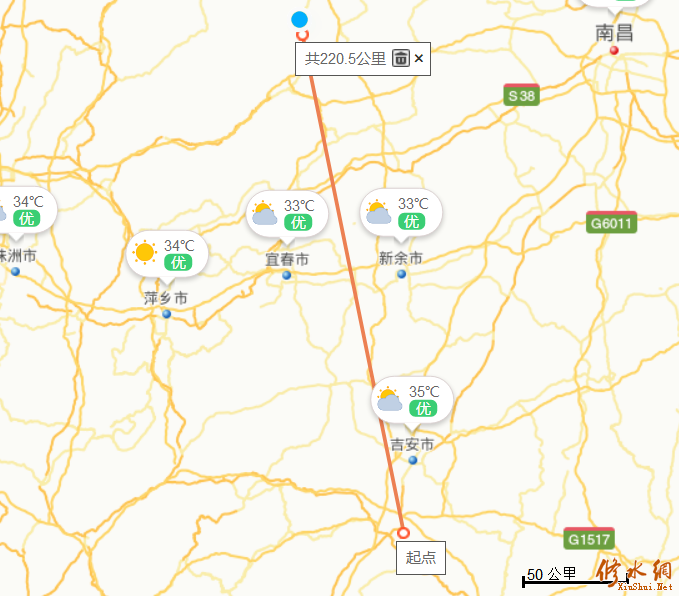679x596 pixels.
Task: Open the 吉安市 weather bubble
Action: point(413,400)
